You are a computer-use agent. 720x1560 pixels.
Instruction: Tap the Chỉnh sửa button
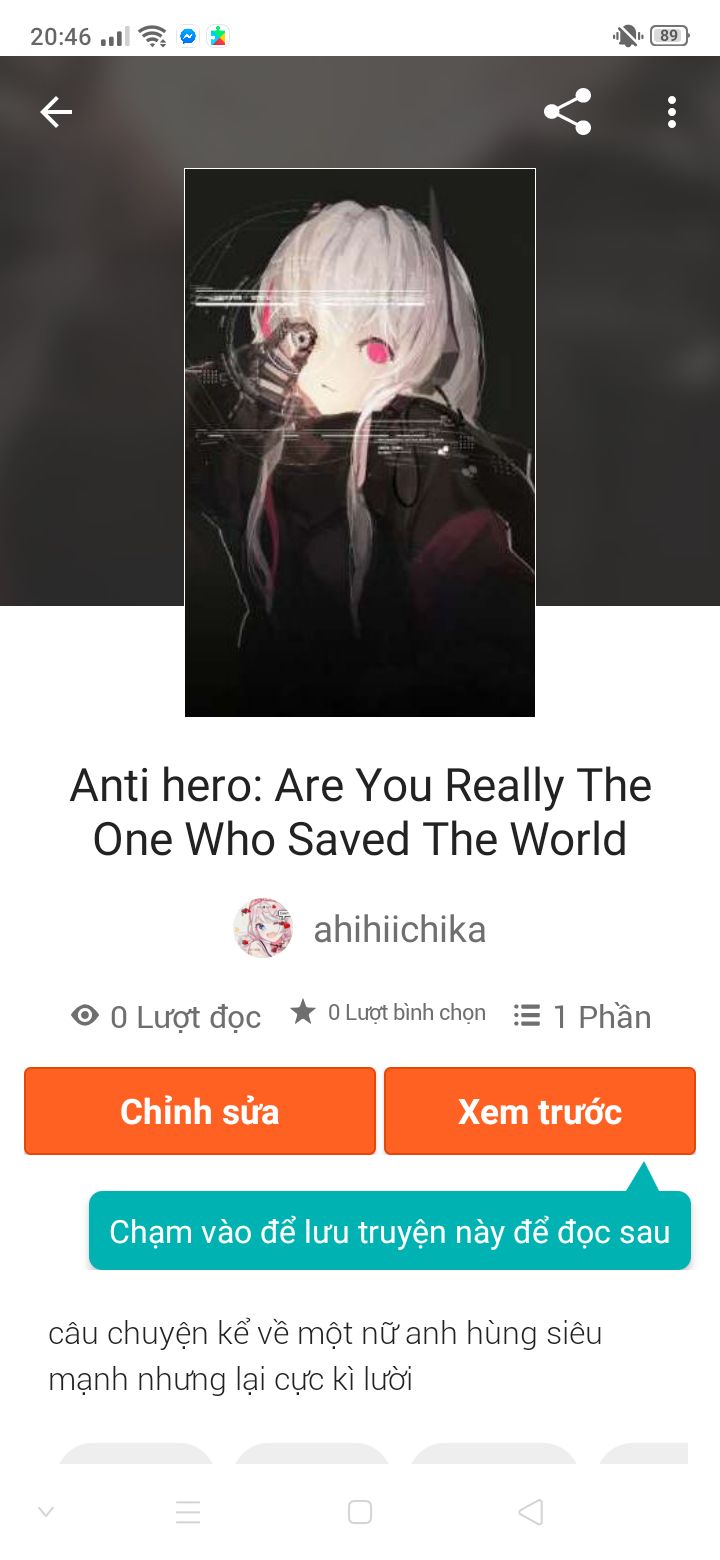click(x=200, y=1111)
